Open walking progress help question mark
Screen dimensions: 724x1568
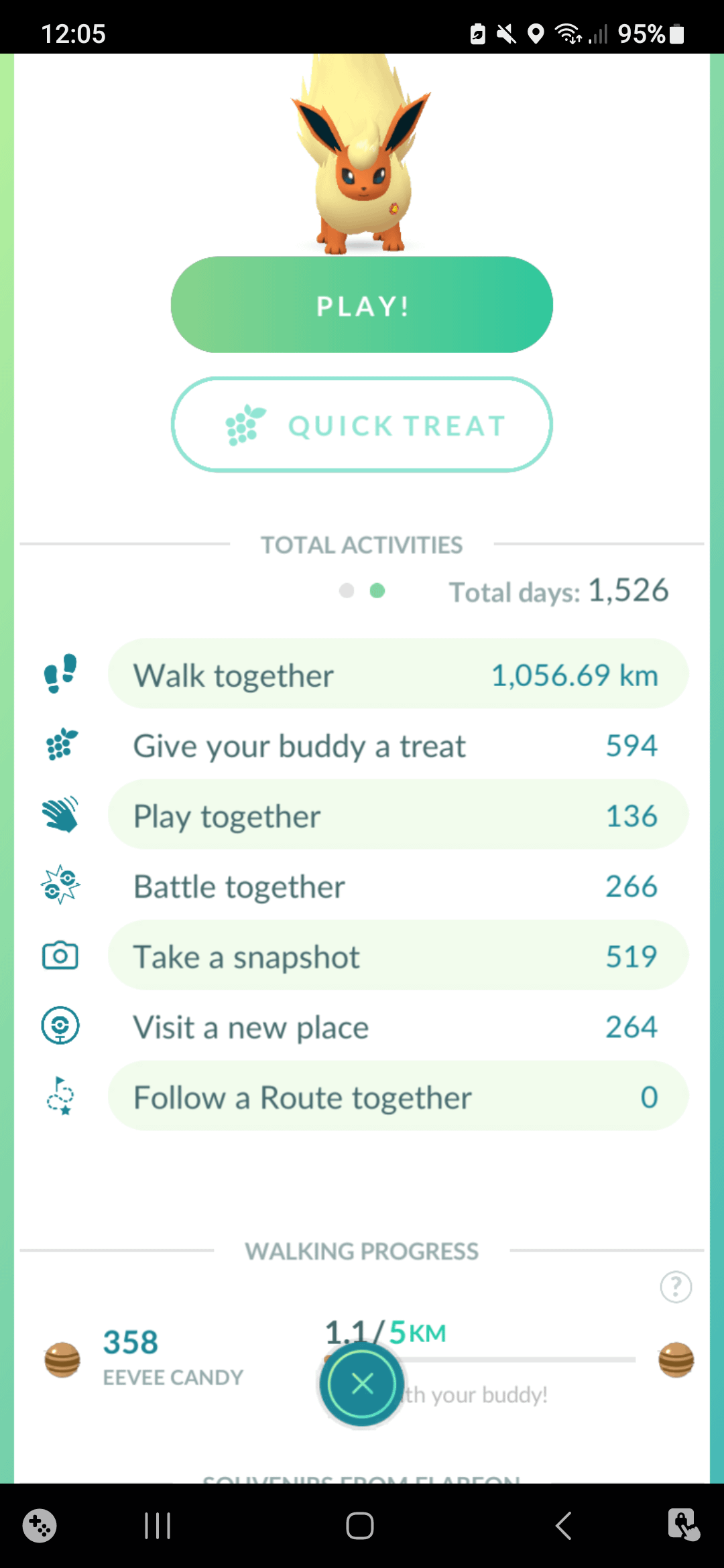(x=676, y=1287)
